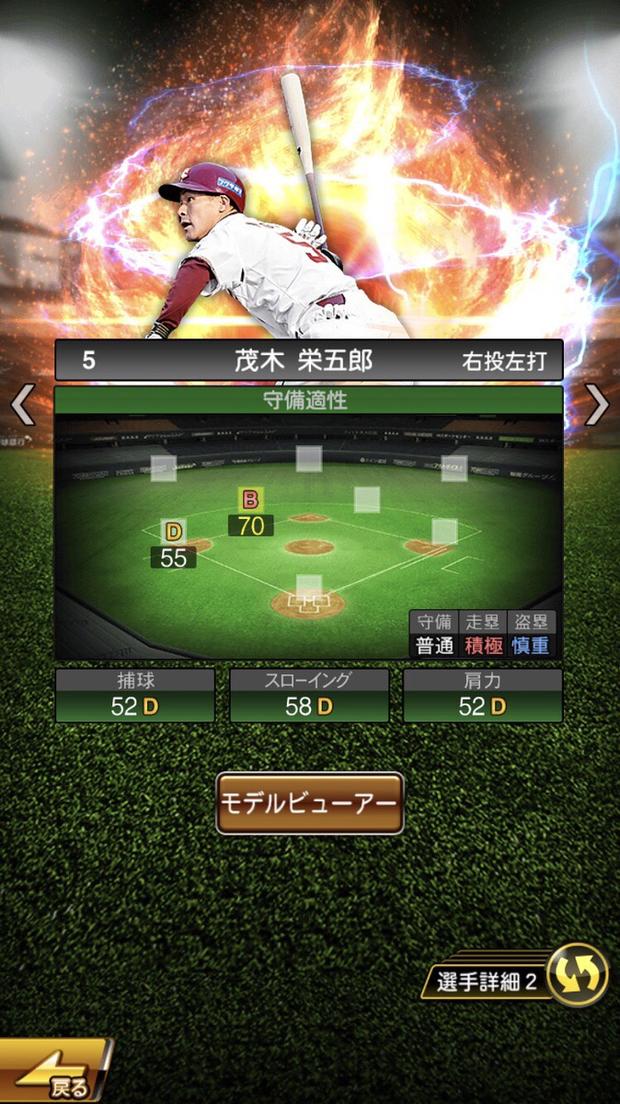The image size is (620, 1104).
Task: Show previous player with left arrow
Action: tap(22, 405)
